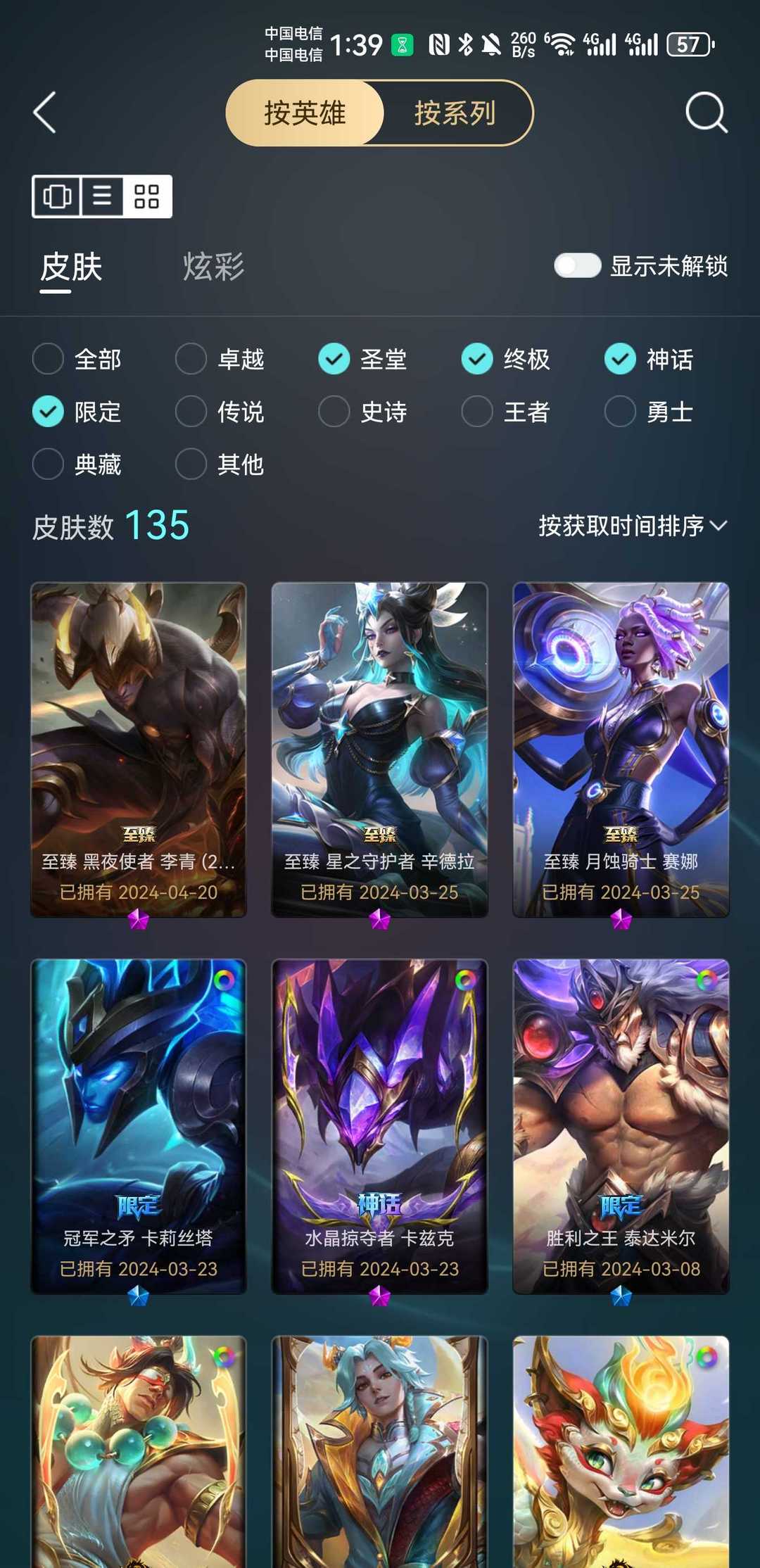
Task: Switch to the list view layout
Action: tap(103, 196)
